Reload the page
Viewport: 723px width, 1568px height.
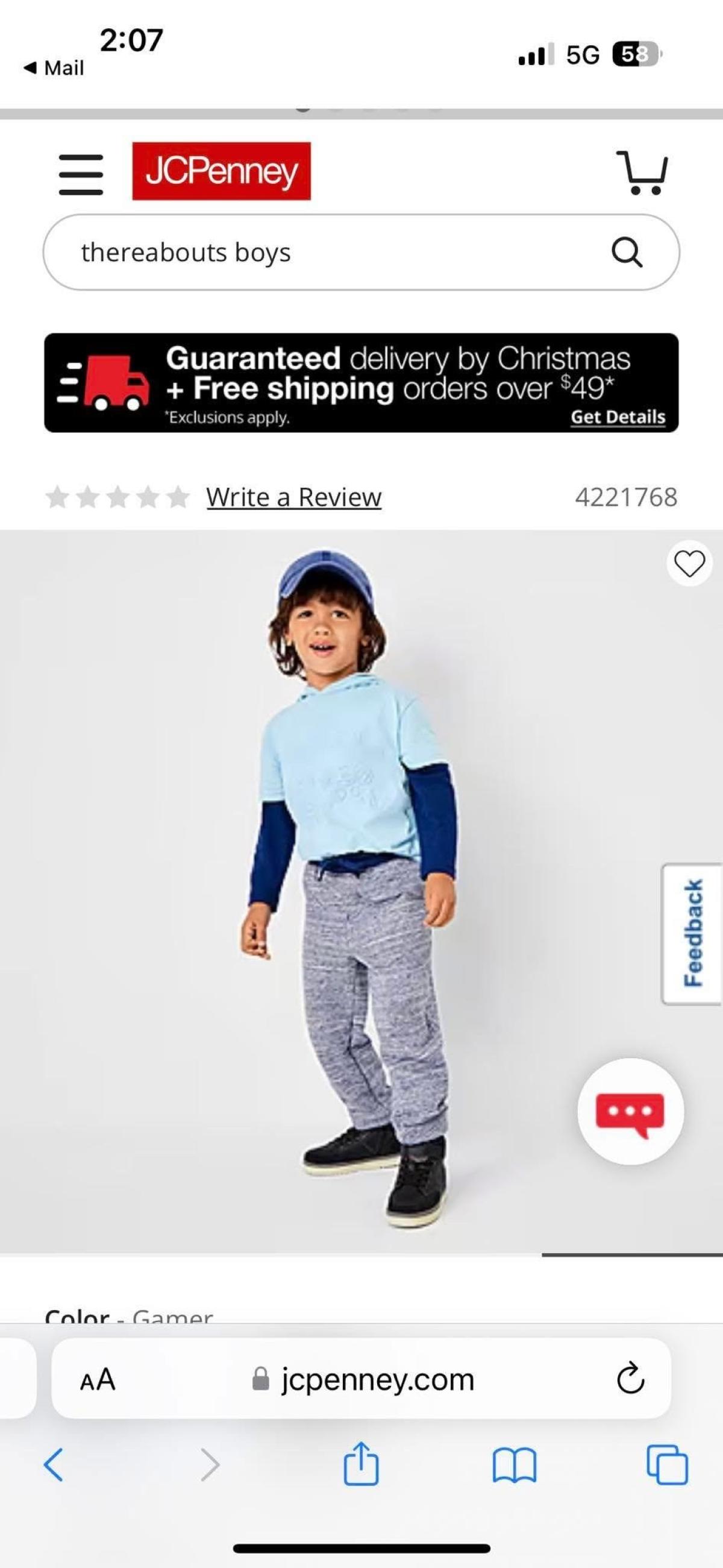(x=630, y=1379)
